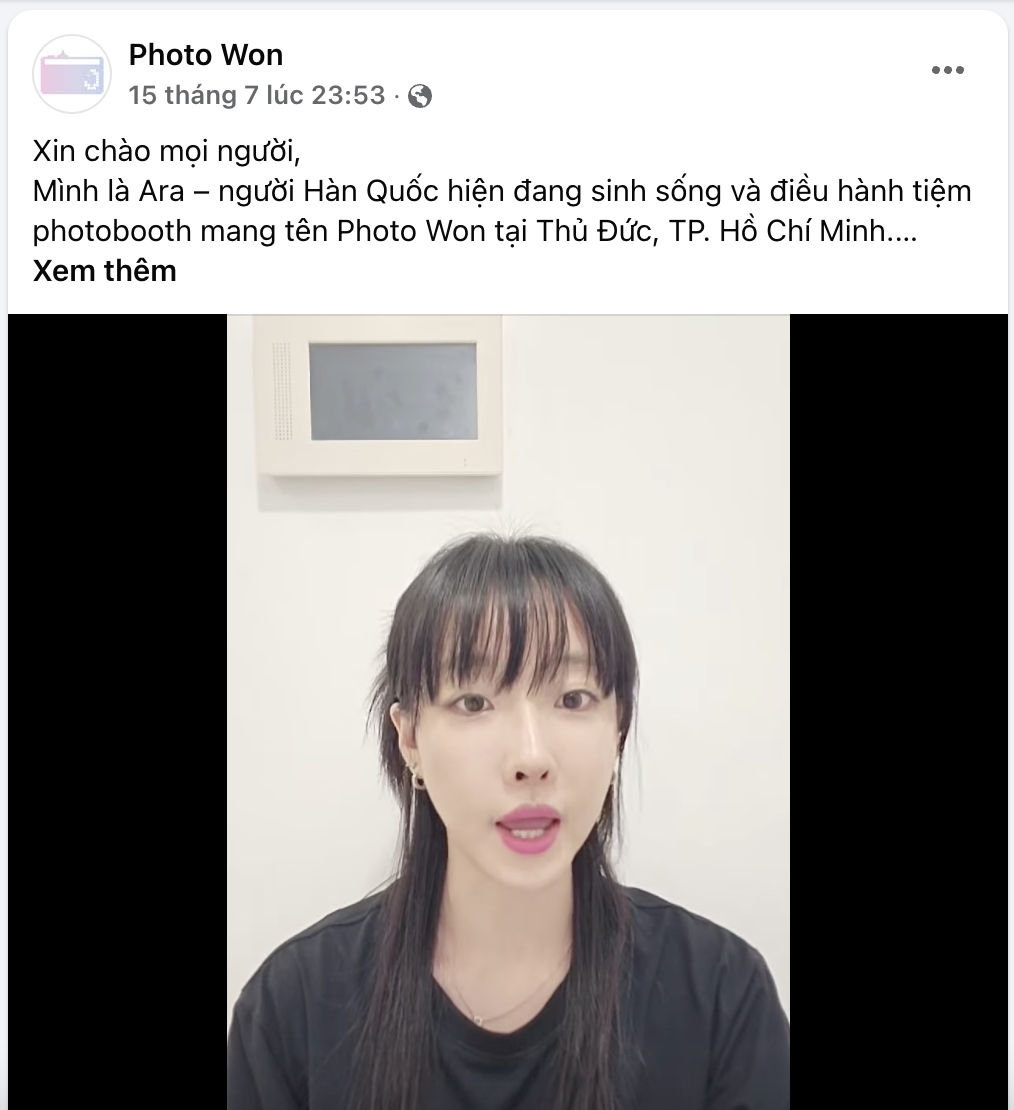
Task: Play the video in the post
Action: pyautogui.click(x=508, y=710)
